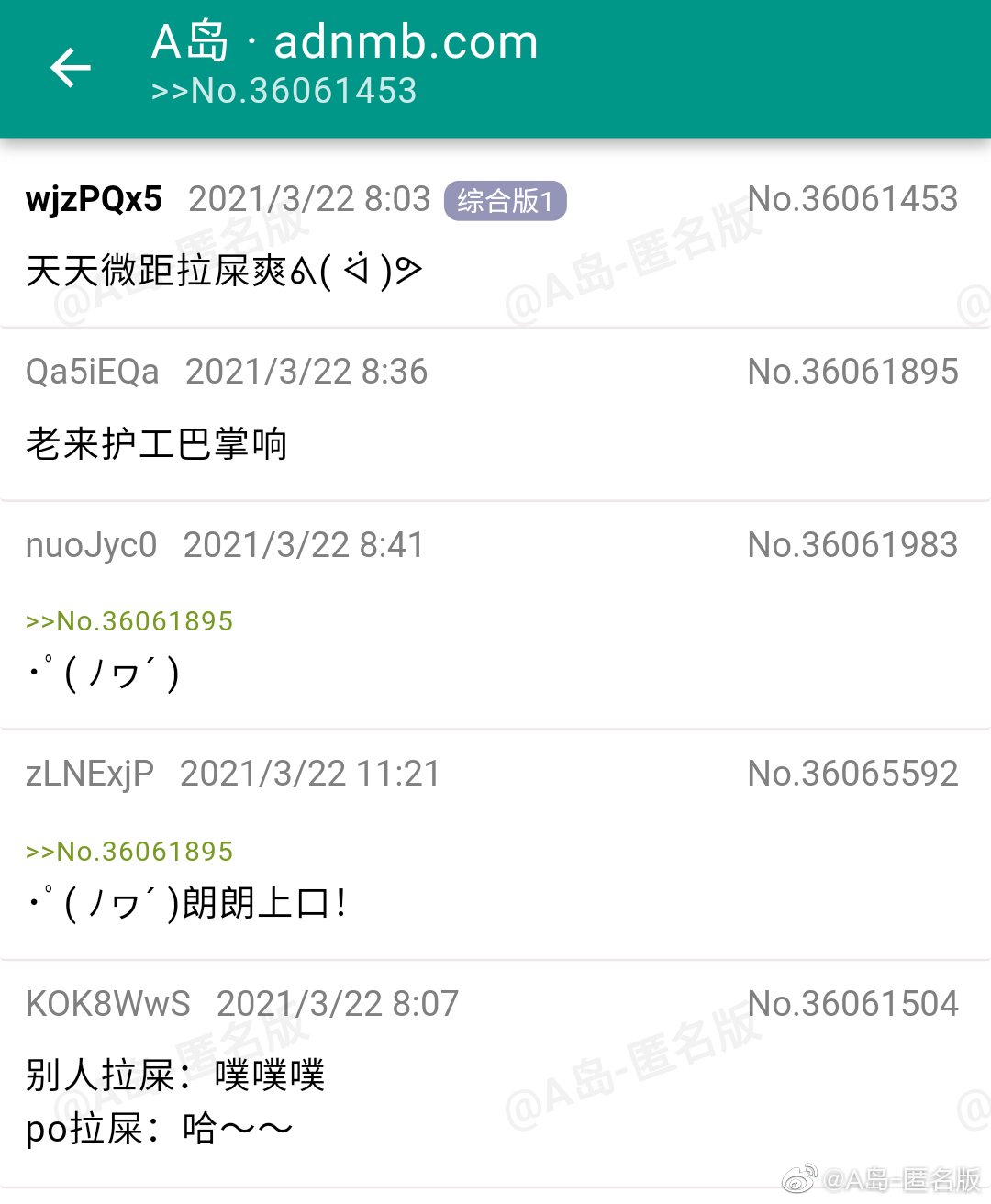The height and width of the screenshot is (1204, 991).
Task: Click the timestamp 2021/3/22 11:21
Action: tap(310, 774)
